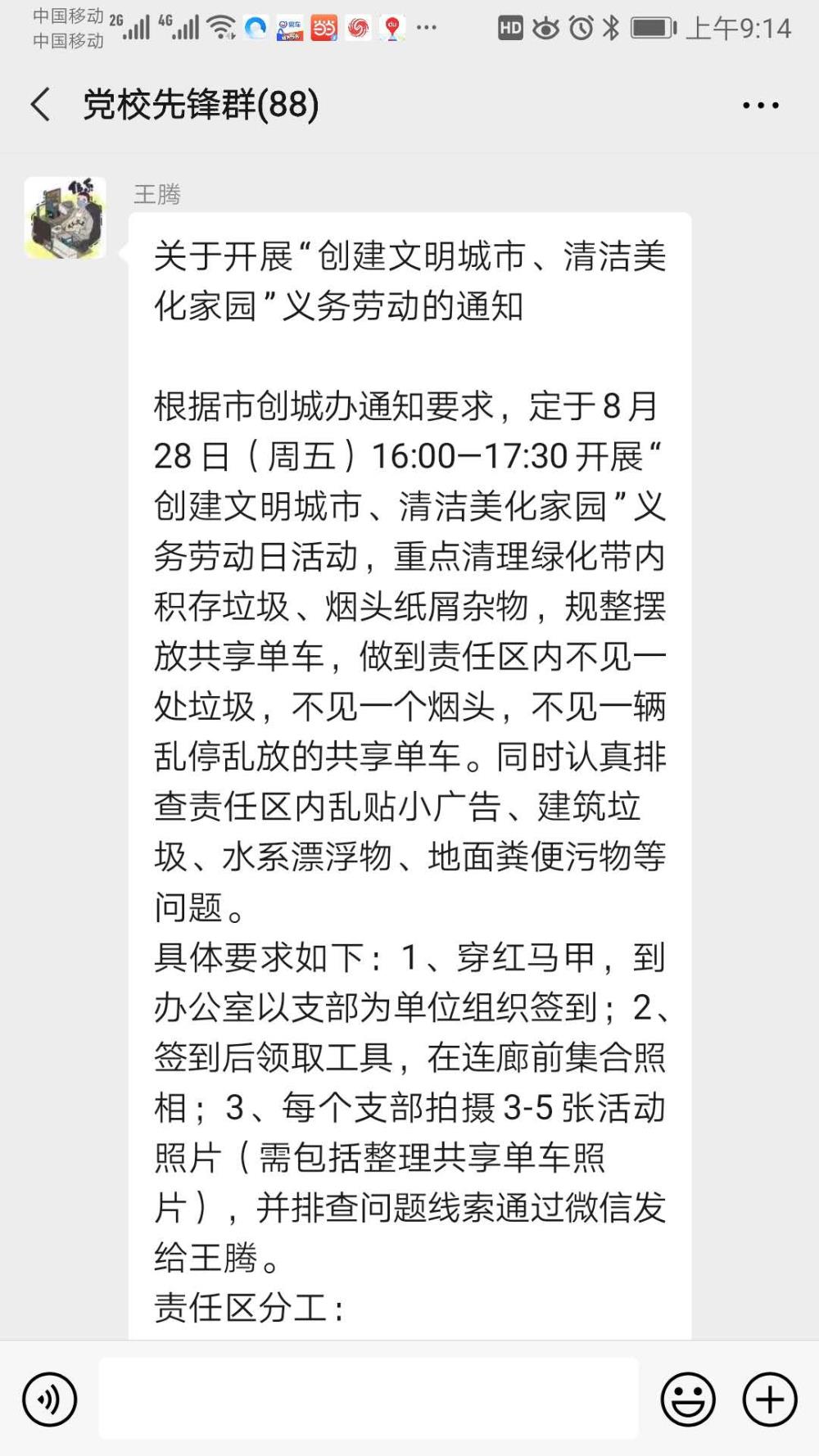Tap the message text field
The image size is (819, 1456).
[x=369, y=1398]
